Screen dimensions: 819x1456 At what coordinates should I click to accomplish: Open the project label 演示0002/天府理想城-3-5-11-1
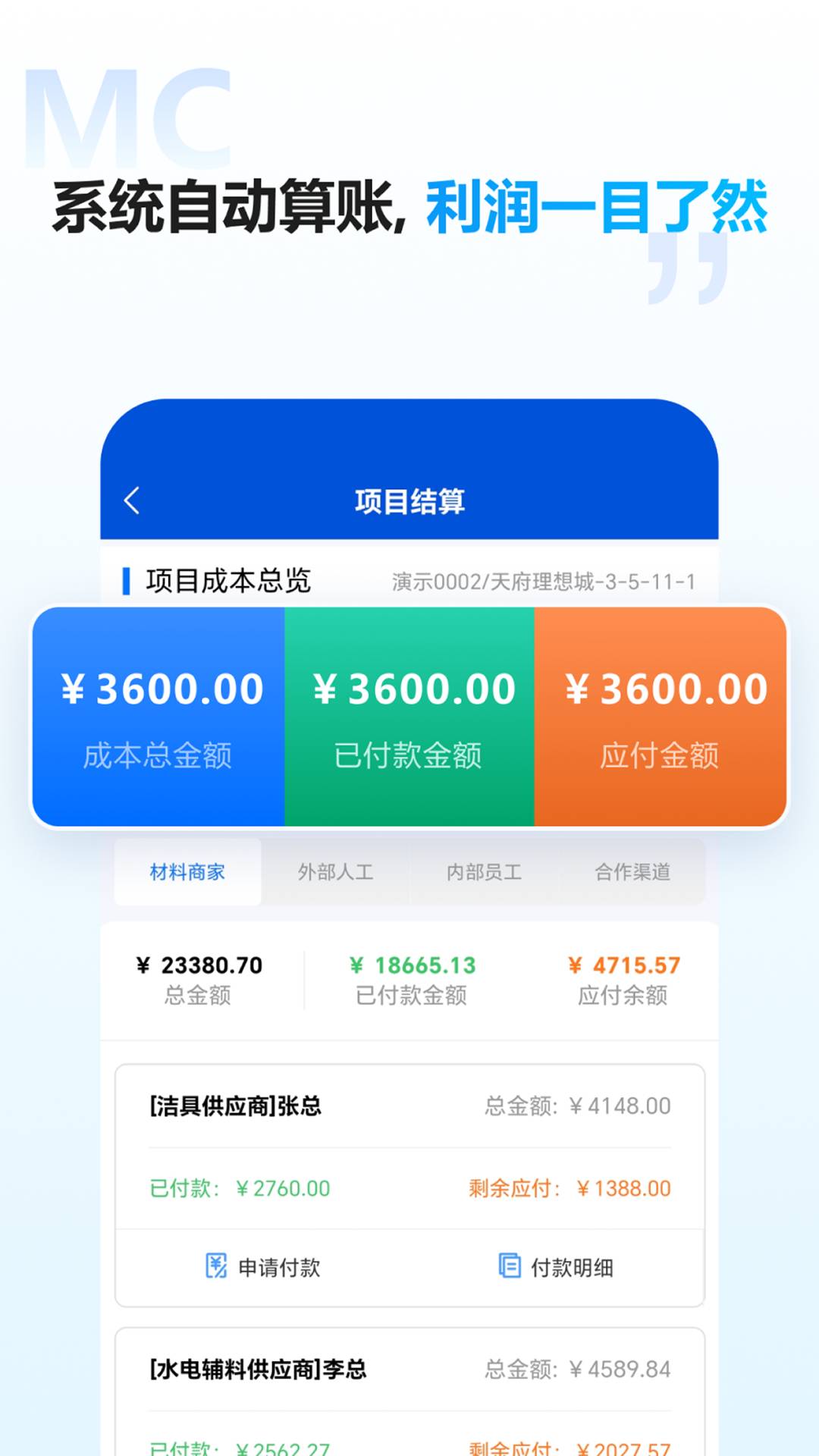tap(546, 580)
